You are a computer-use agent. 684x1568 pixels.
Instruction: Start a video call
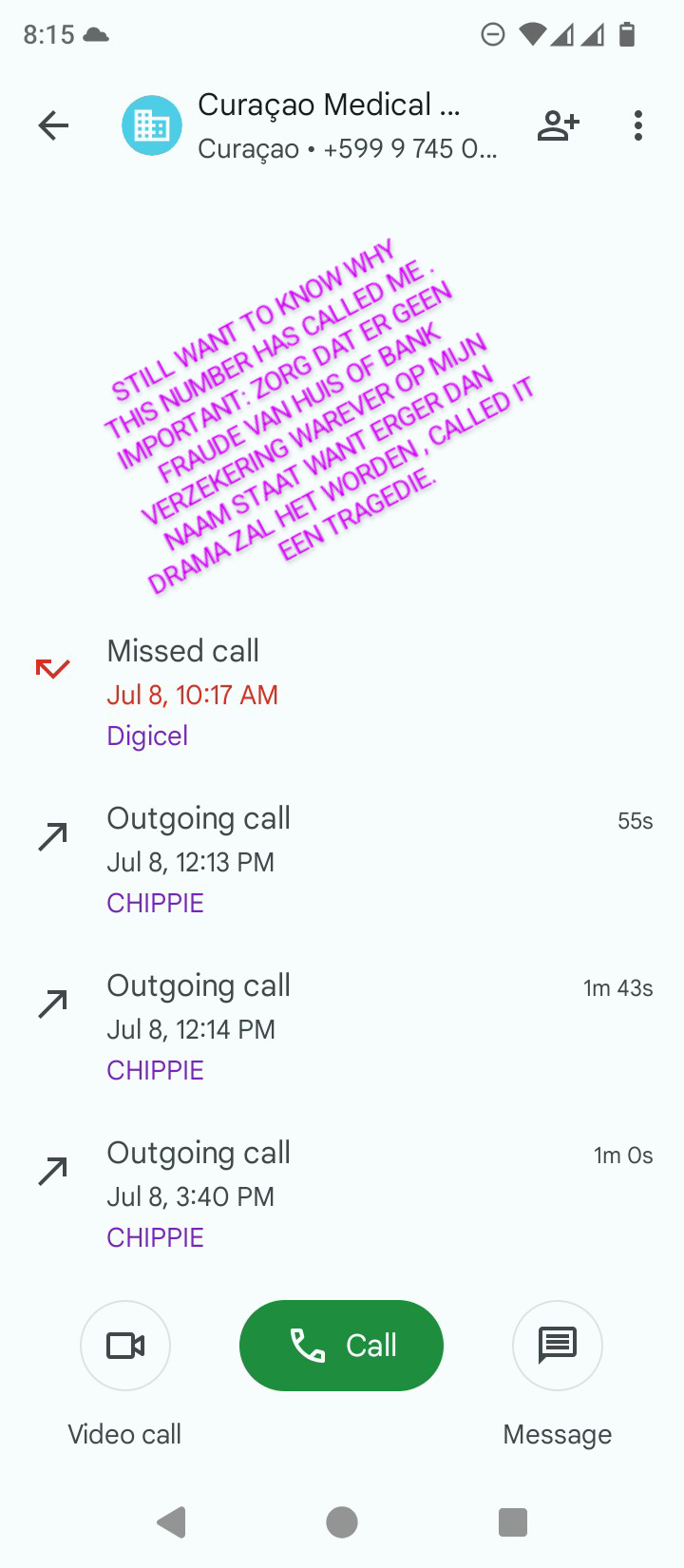pyautogui.click(x=125, y=1346)
